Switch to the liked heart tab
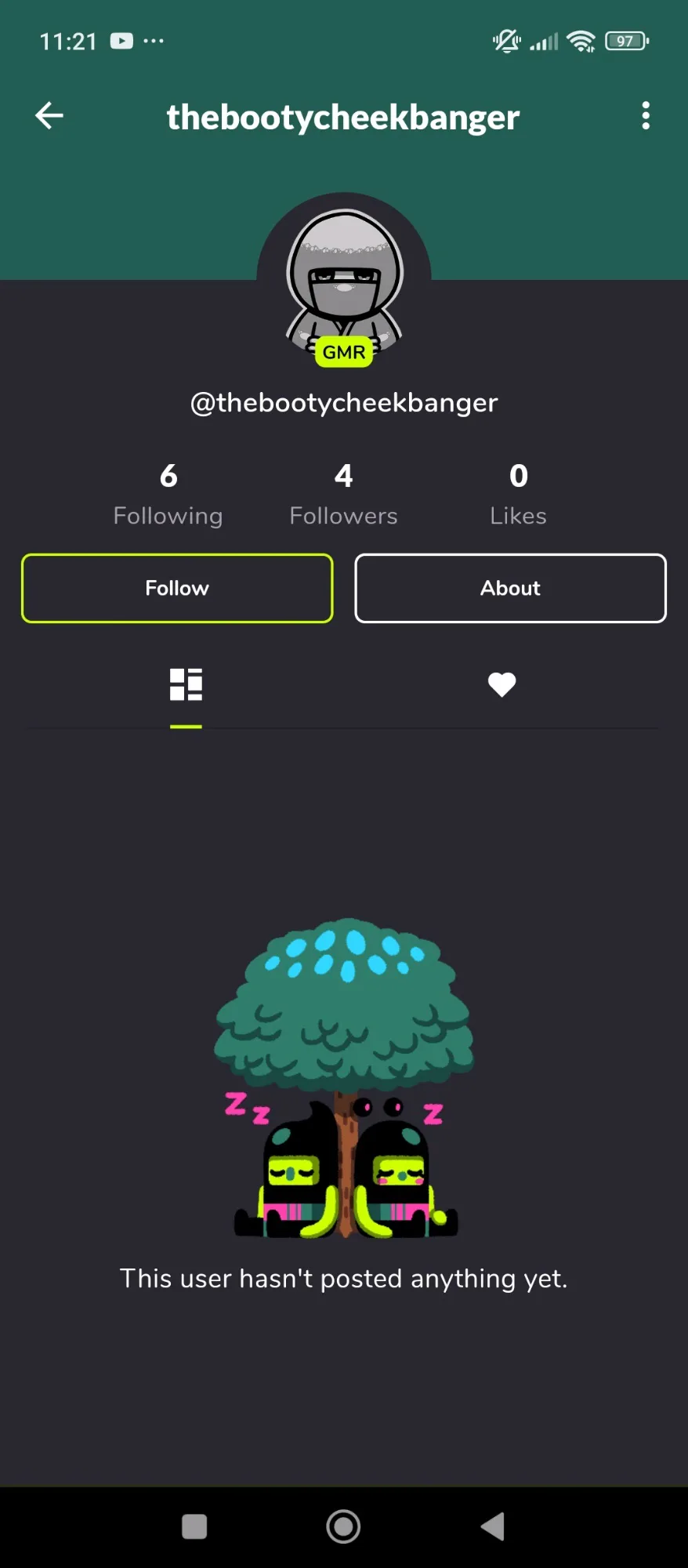The height and width of the screenshot is (1568, 688). pyautogui.click(x=502, y=684)
